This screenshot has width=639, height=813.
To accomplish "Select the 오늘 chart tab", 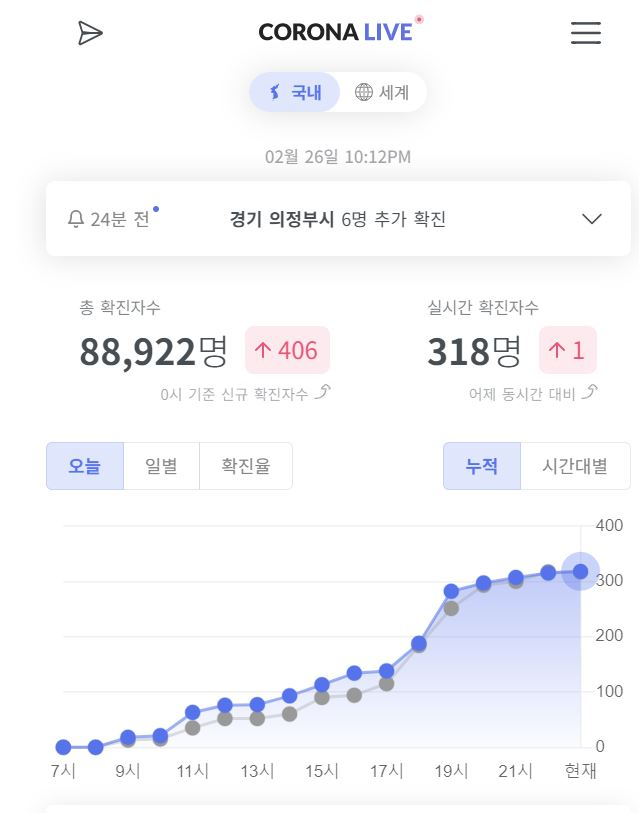I will (x=85, y=466).
